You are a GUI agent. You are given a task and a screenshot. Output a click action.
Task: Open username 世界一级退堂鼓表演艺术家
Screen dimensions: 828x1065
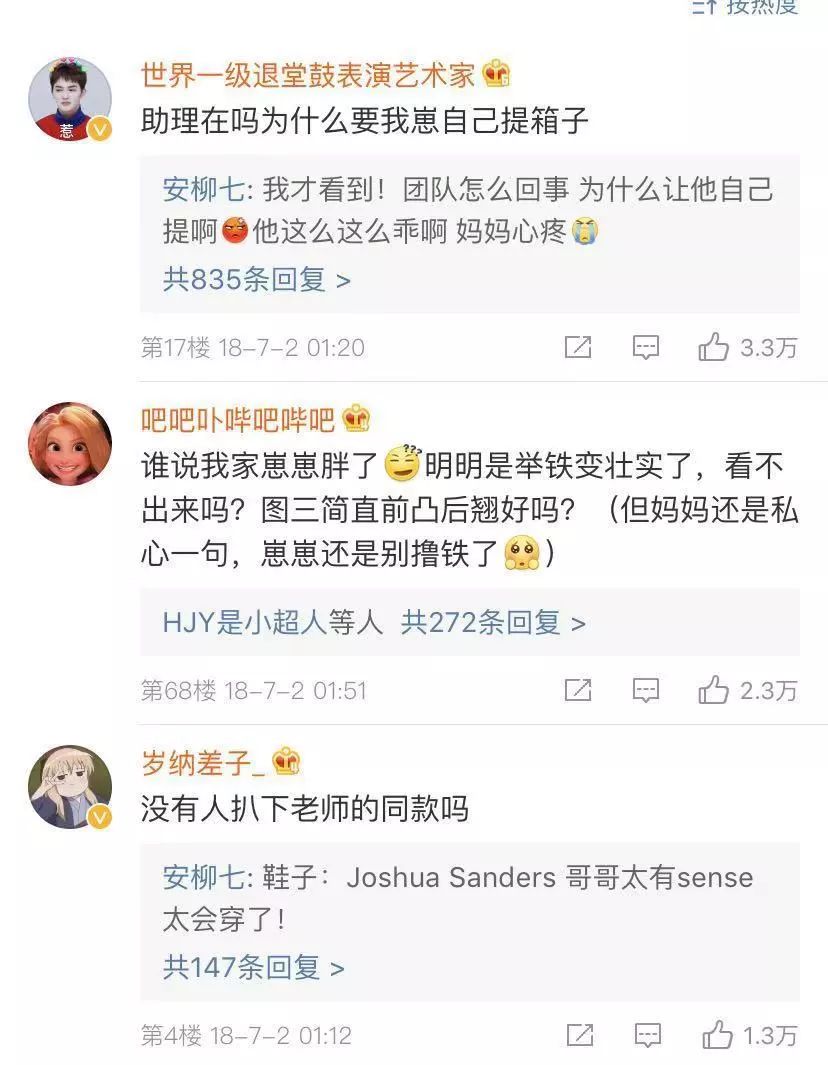click(308, 75)
